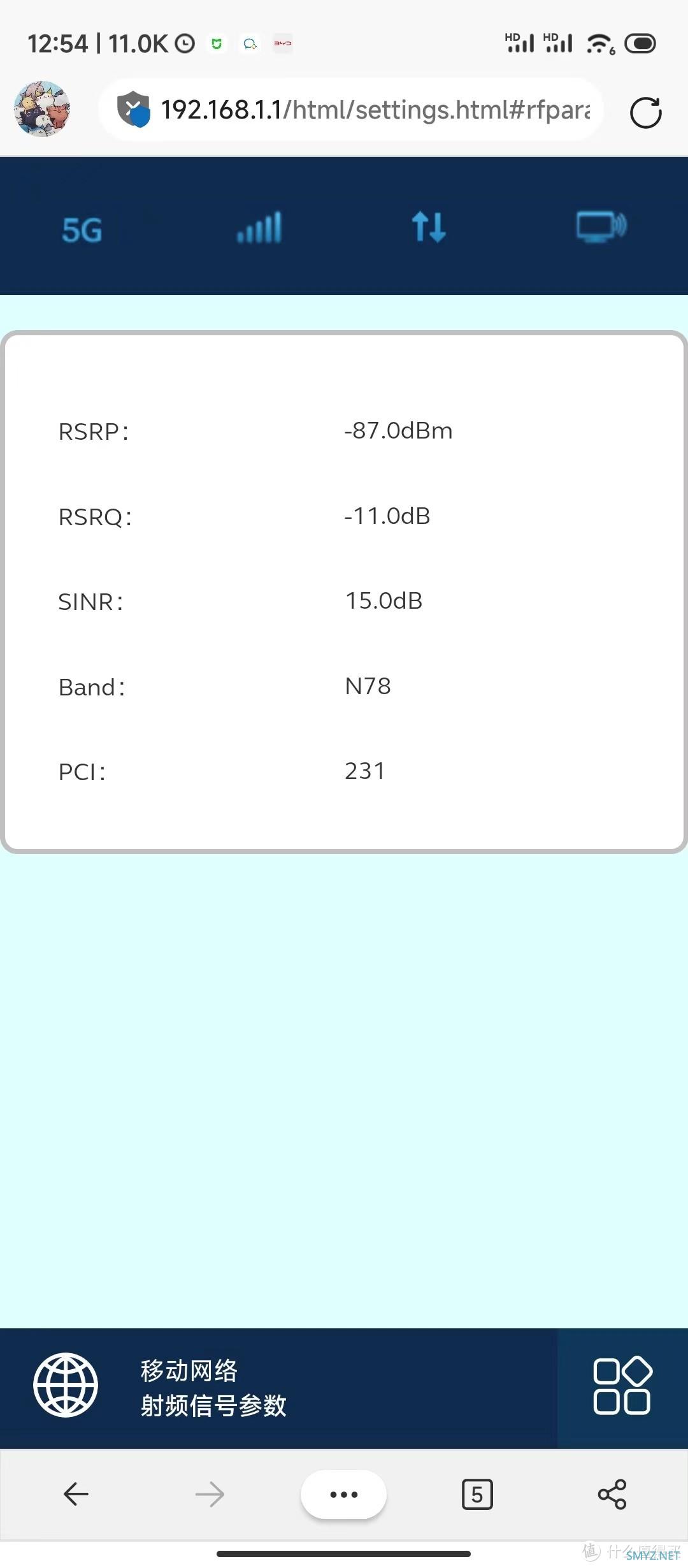Go forward to the next page
Viewport: 688px width, 1568px height.
coord(210,1494)
